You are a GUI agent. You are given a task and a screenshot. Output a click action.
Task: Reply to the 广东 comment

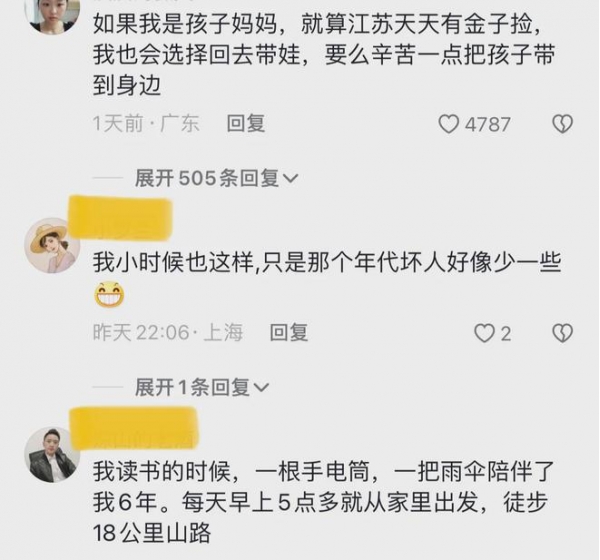(246, 124)
